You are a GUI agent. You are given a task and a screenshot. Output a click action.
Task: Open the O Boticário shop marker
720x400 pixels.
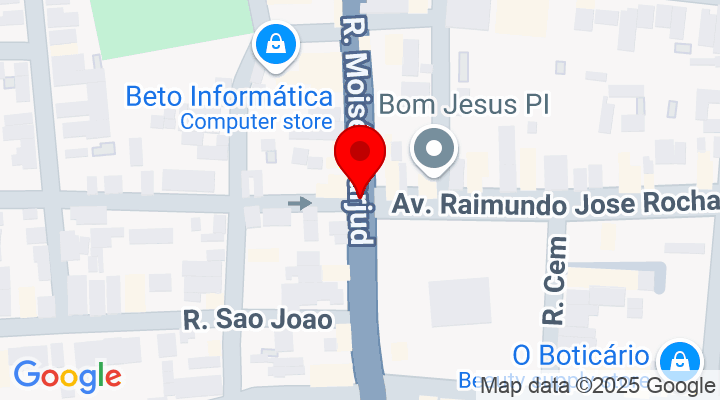click(679, 358)
